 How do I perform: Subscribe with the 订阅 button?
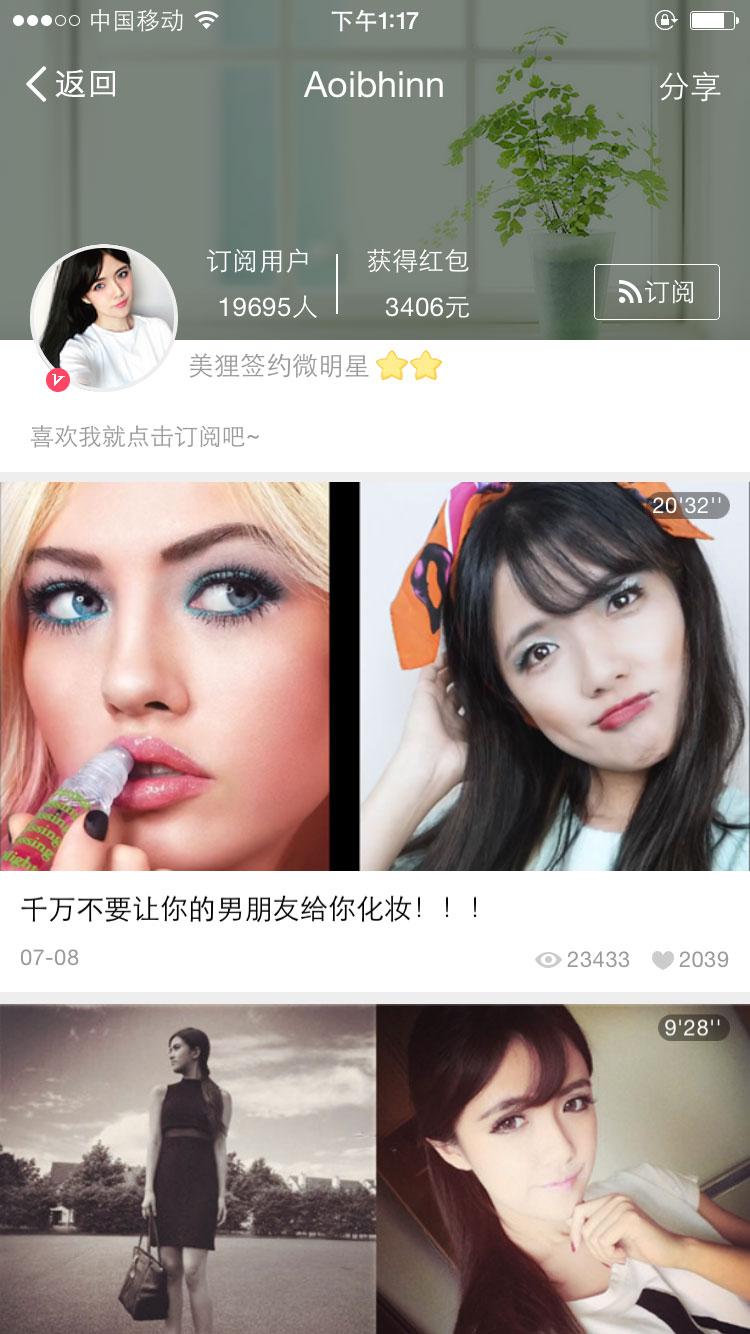[656, 292]
